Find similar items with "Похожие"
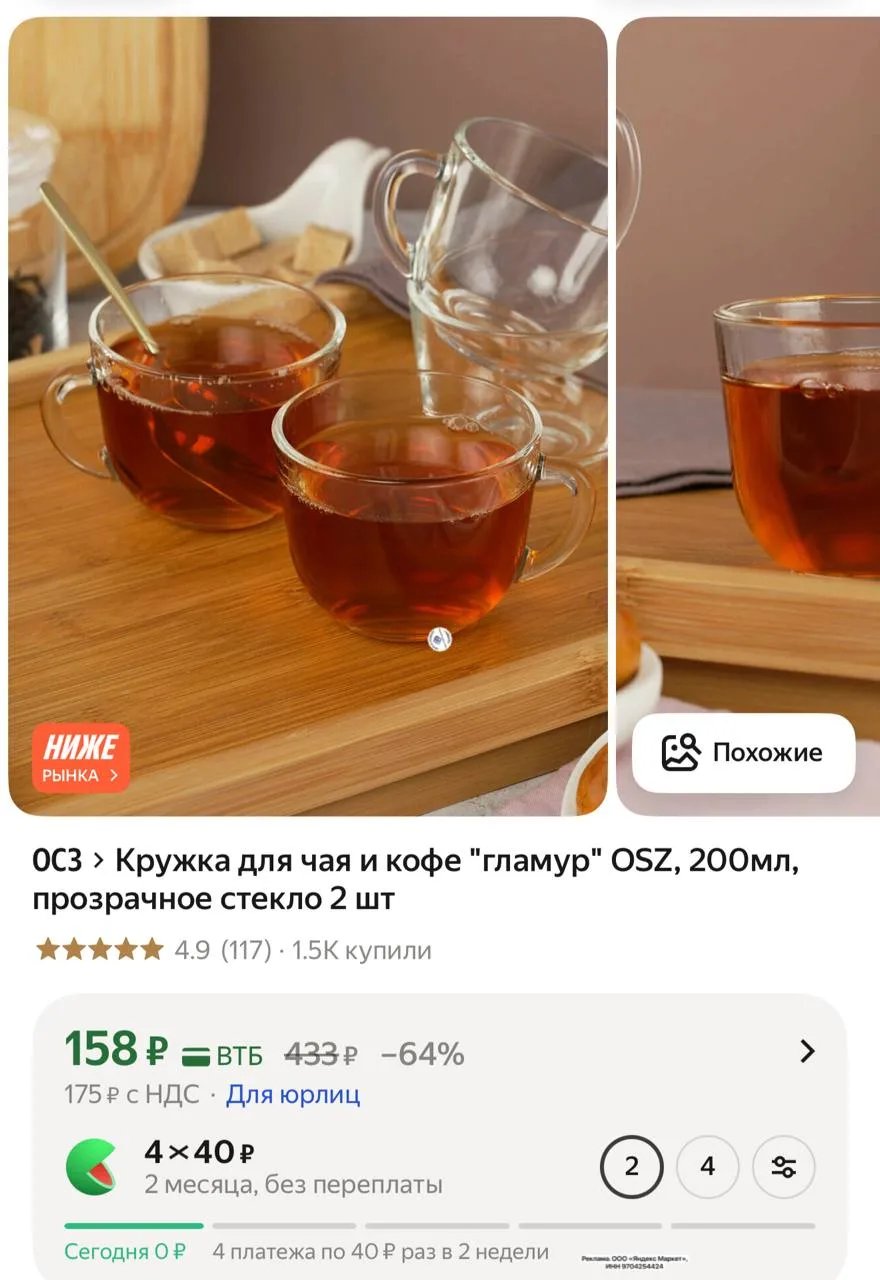 [743, 752]
